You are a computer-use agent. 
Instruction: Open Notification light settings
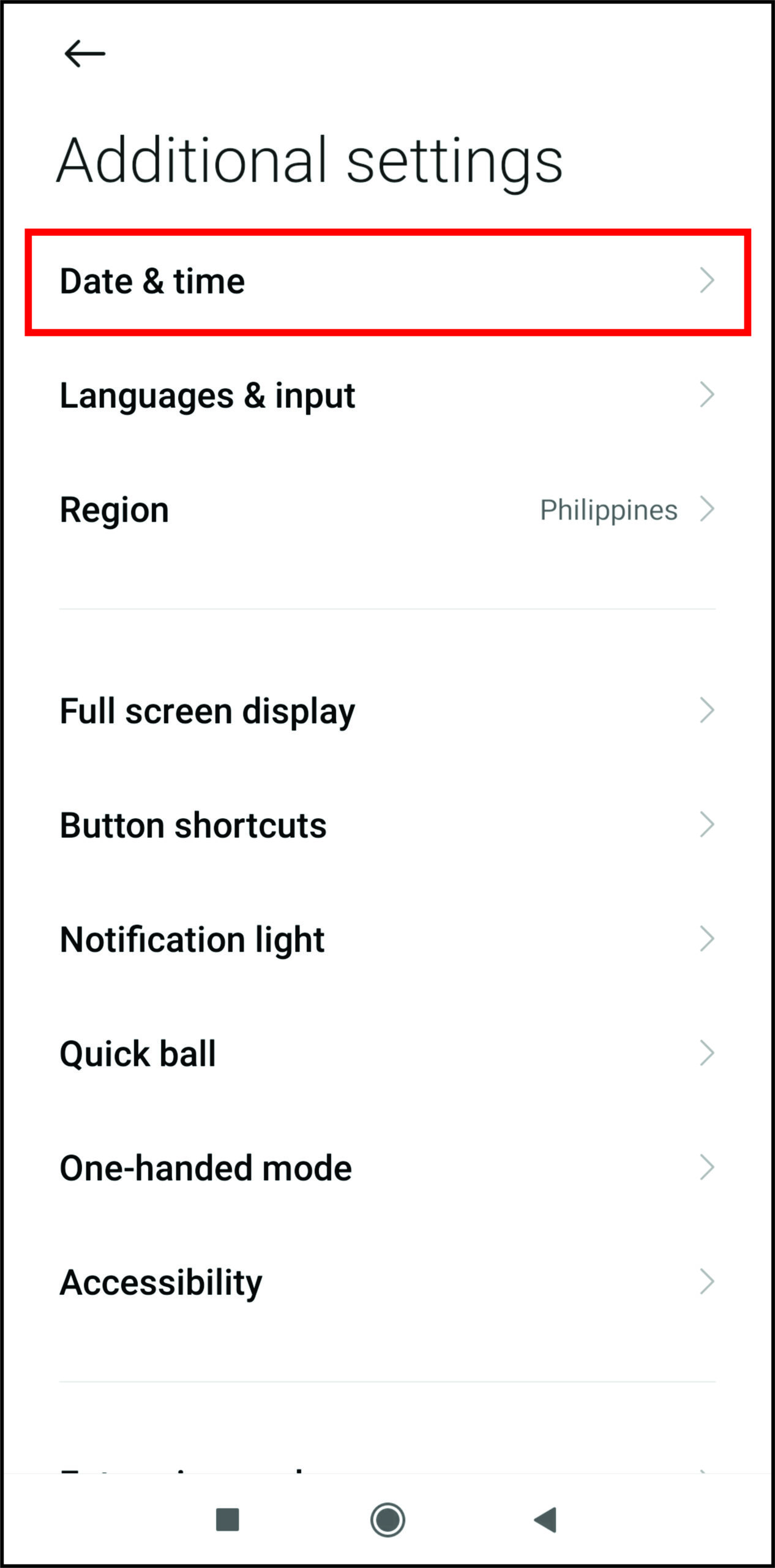(x=387, y=940)
